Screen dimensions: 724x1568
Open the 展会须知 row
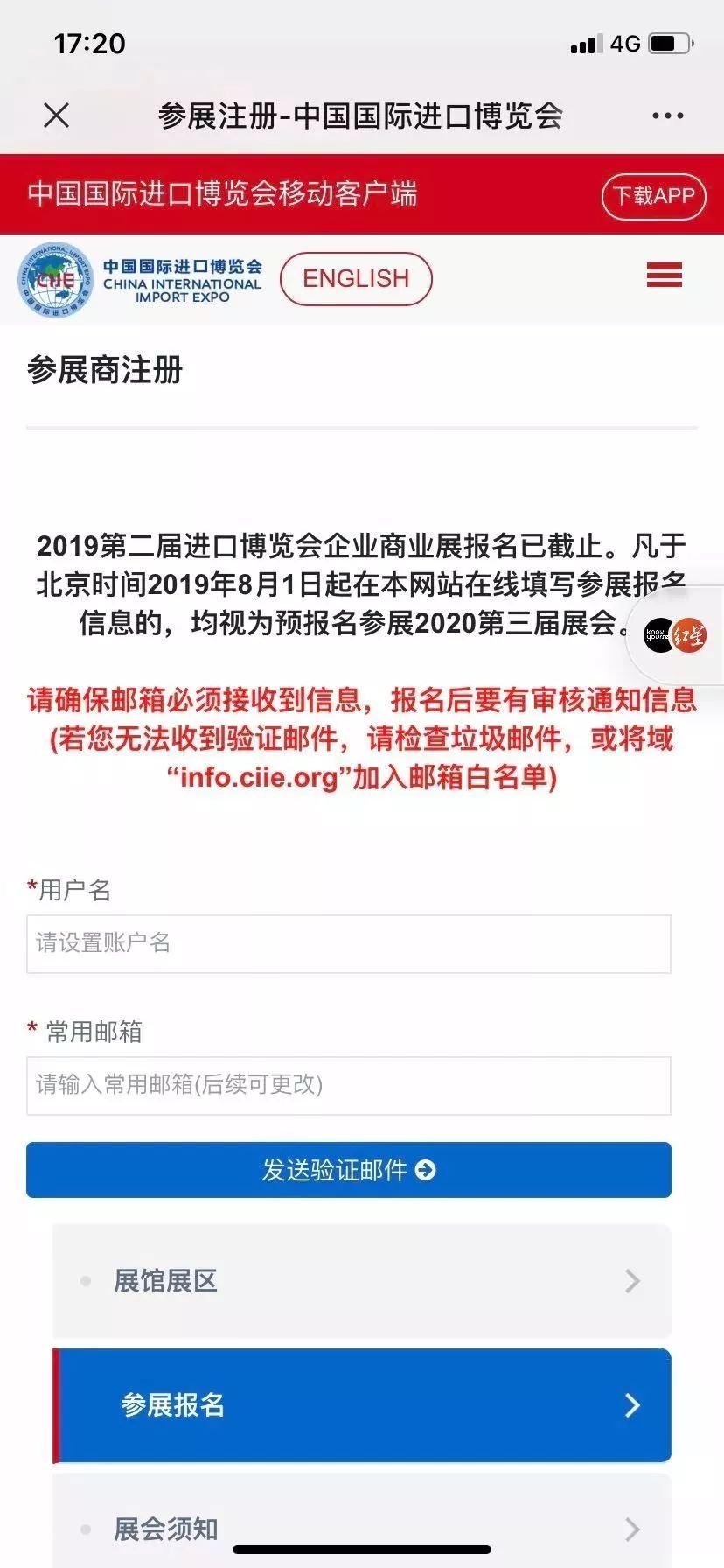(x=361, y=1529)
